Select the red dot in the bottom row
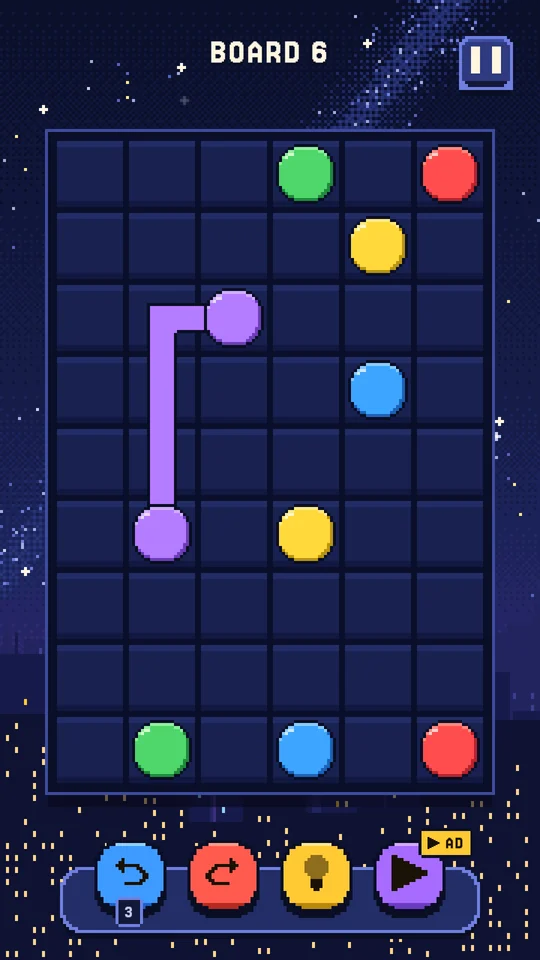 click(449, 749)
